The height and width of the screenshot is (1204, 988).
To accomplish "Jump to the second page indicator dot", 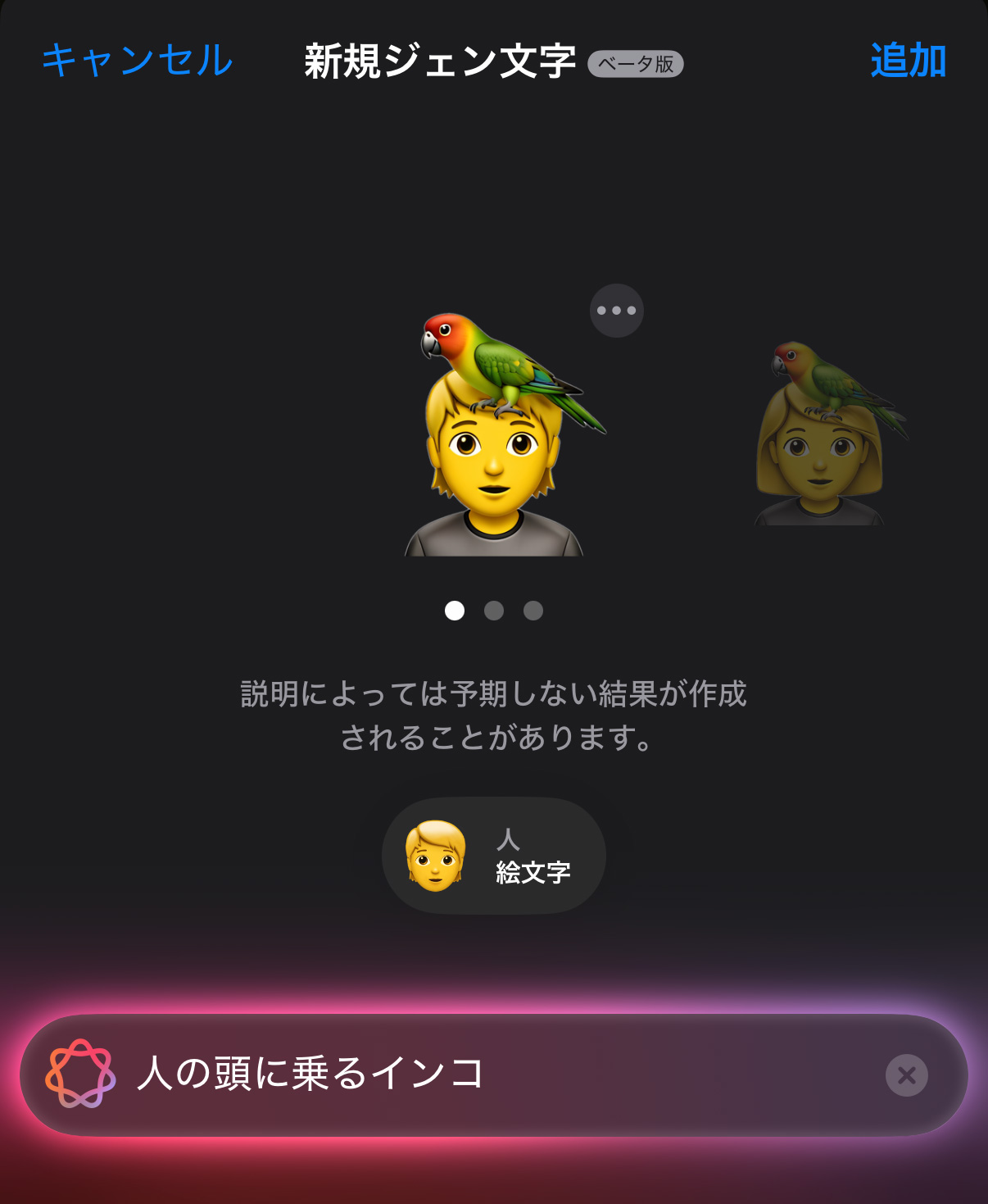I will pyautogui.click(x=494, y=611).
